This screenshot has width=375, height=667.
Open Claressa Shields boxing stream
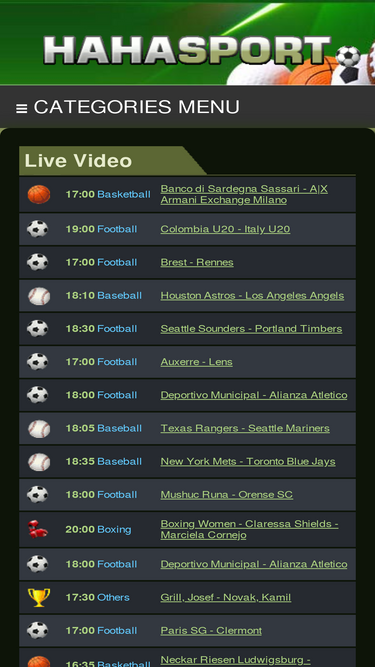tap(249, 529)
